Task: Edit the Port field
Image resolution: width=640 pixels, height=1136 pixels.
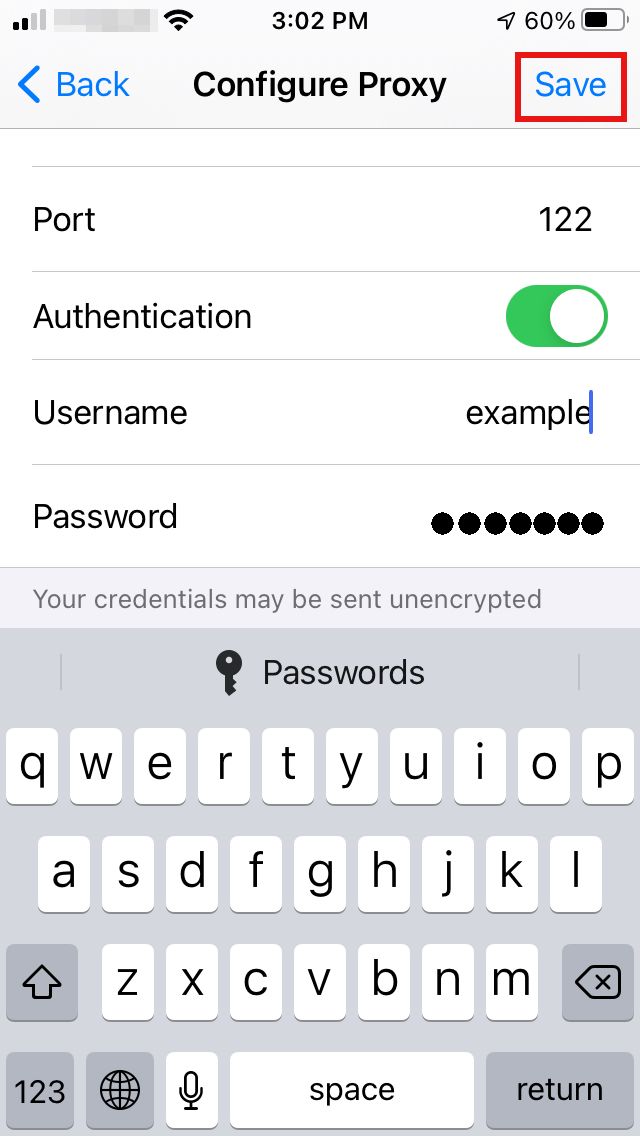Action: click(x=320, y=220)
